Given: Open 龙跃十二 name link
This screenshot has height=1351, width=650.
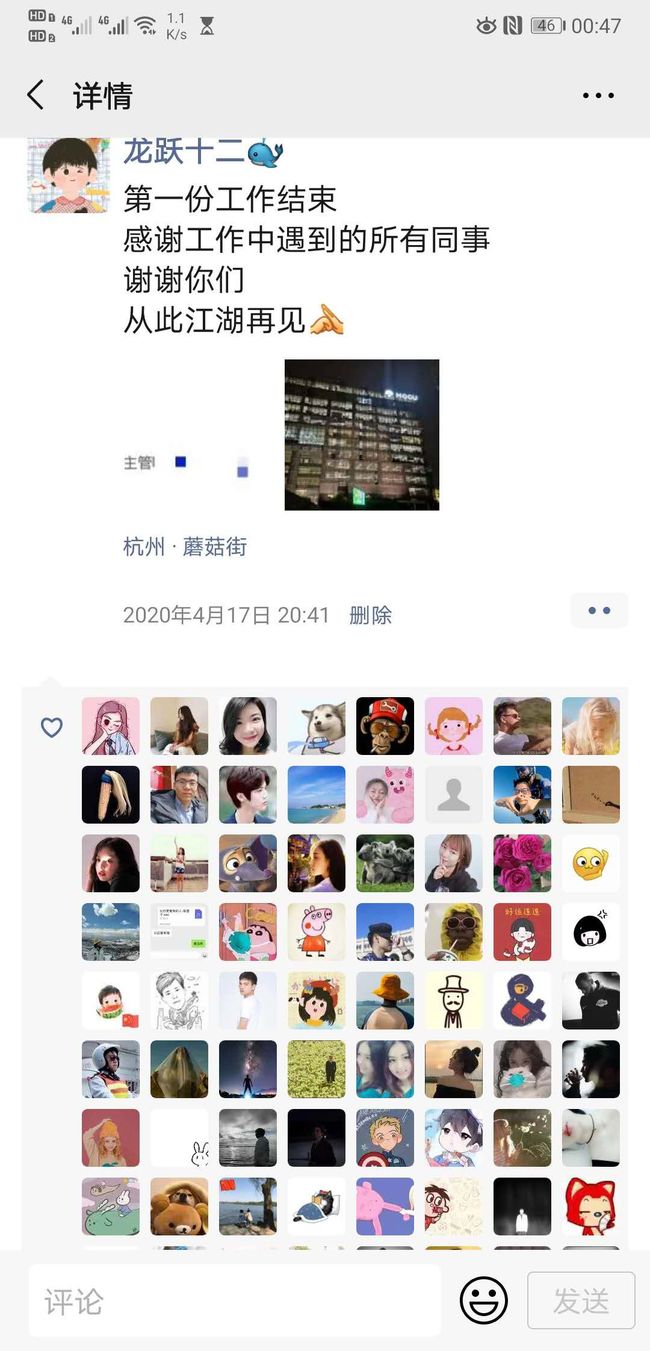Looking at the screenshot, I should 183,152.
